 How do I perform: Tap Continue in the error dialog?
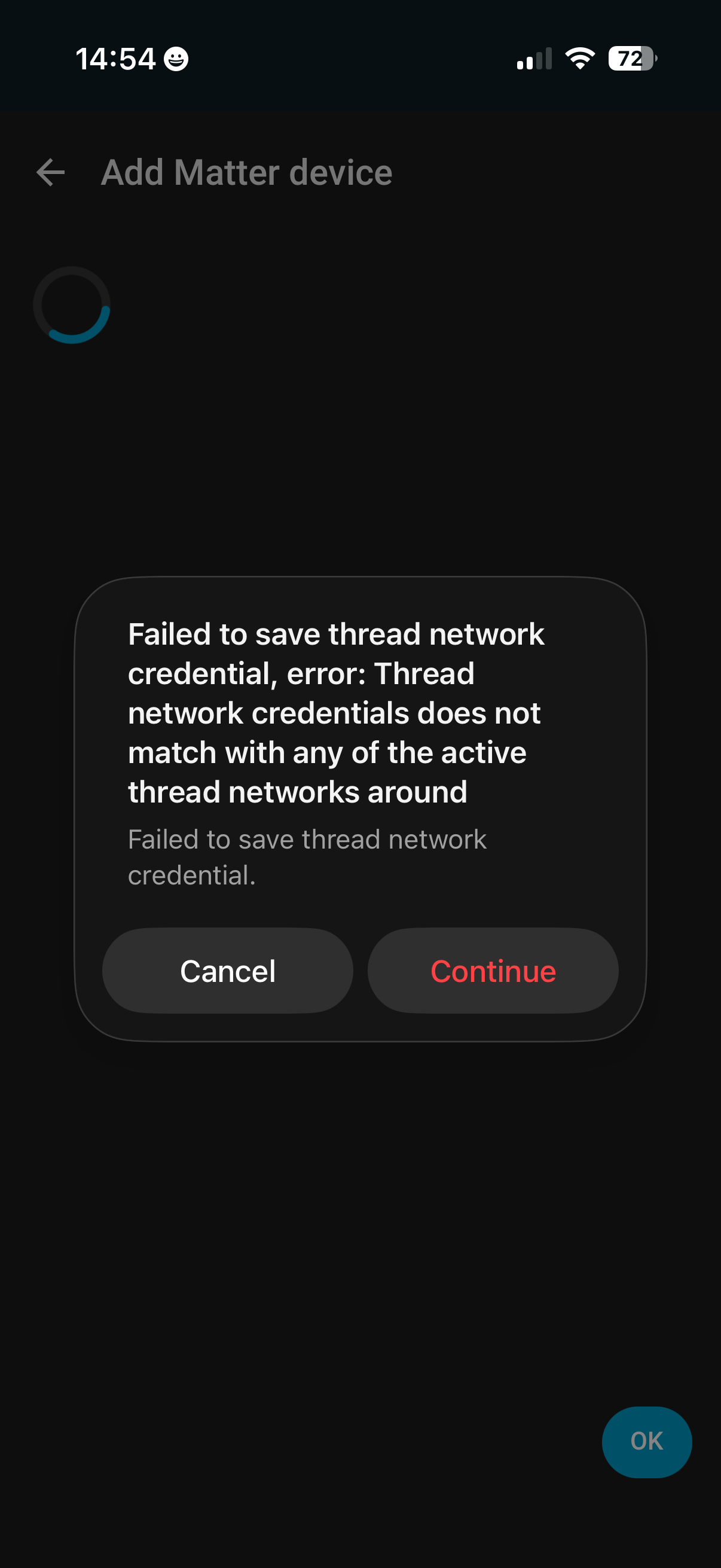tap(493, 970)
